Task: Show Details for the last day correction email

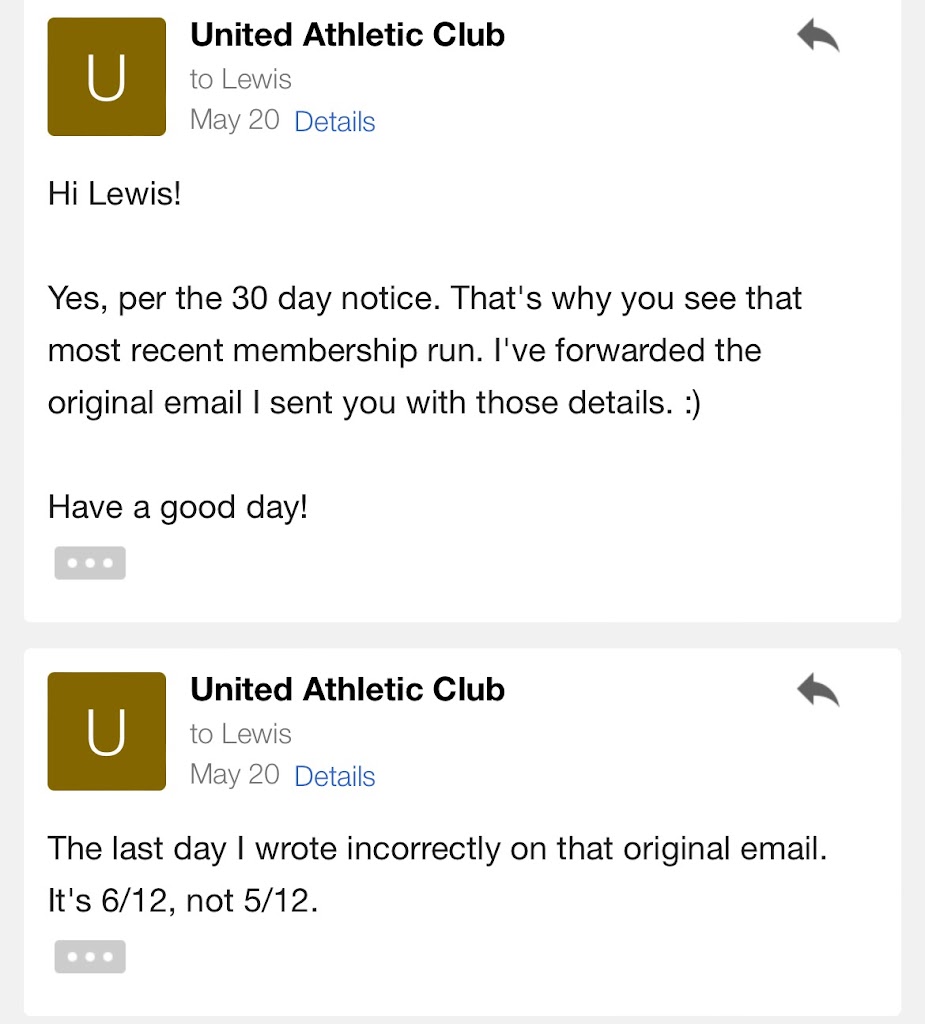Action: tap(335, 776)
